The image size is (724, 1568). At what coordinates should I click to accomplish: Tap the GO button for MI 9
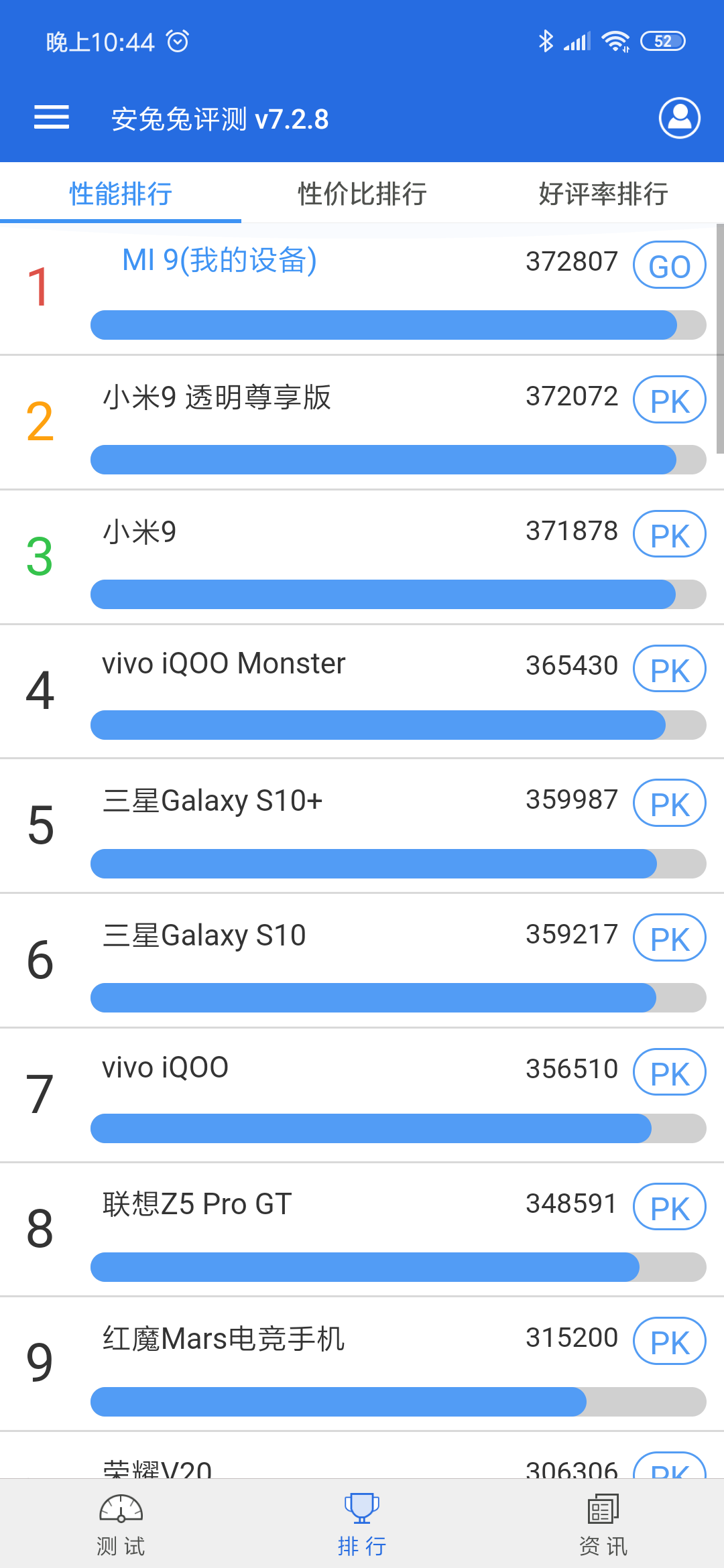pyautogui.click(x=670, y=265)
